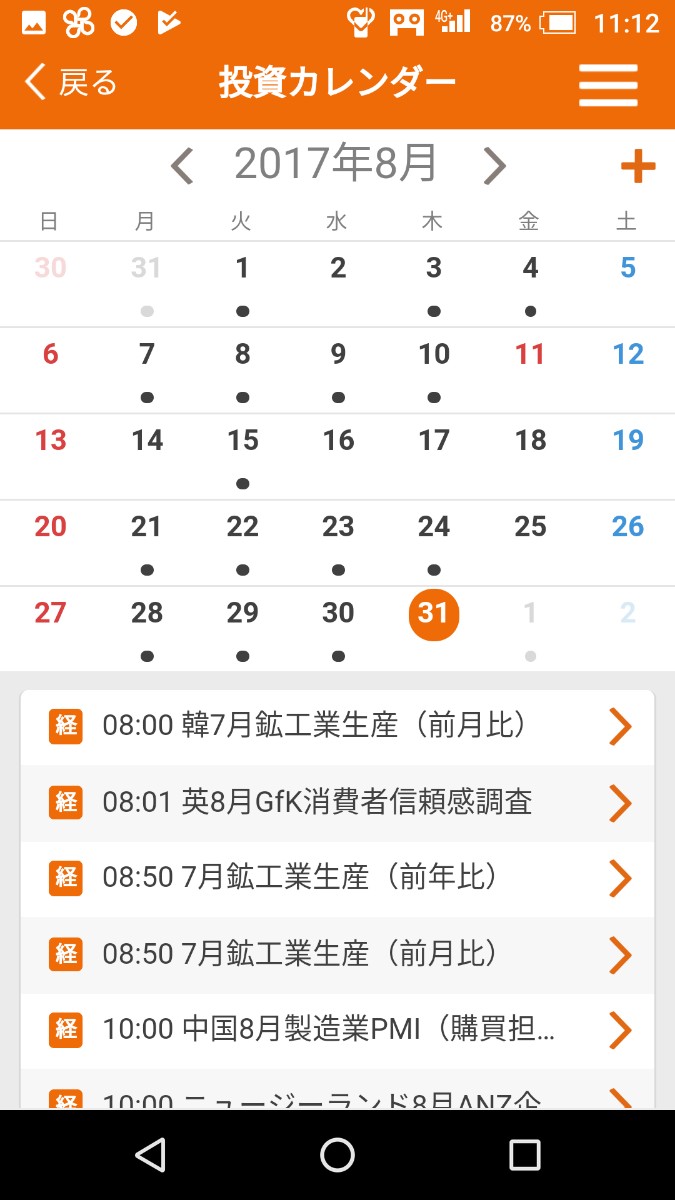675x1200 pixels.
Task: Open 08:00 韓7月鉱工業生産(前月比) event
Action: 337,727
